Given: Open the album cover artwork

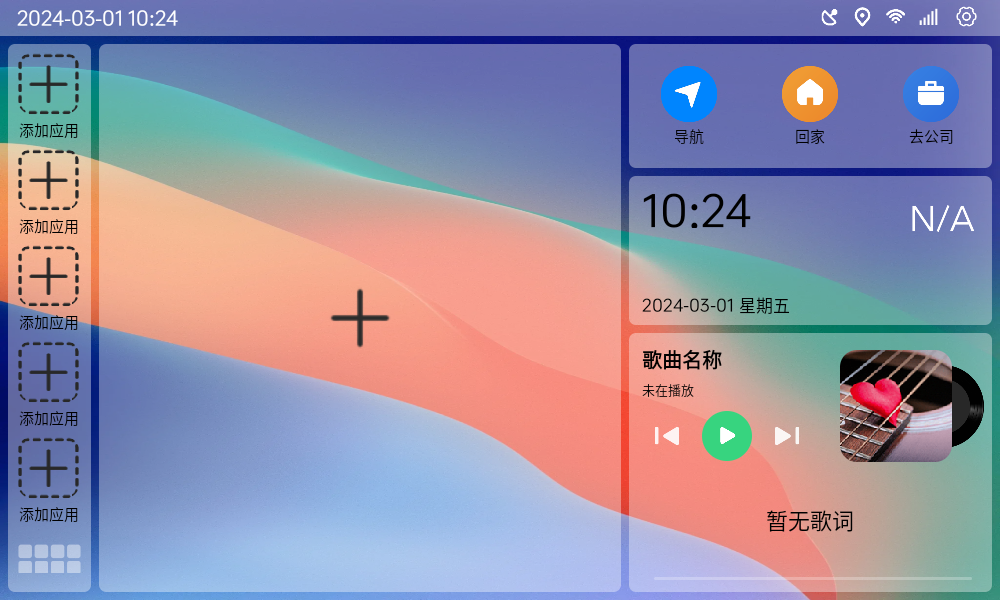Looking at the screenshot, I should click(895, 405).
